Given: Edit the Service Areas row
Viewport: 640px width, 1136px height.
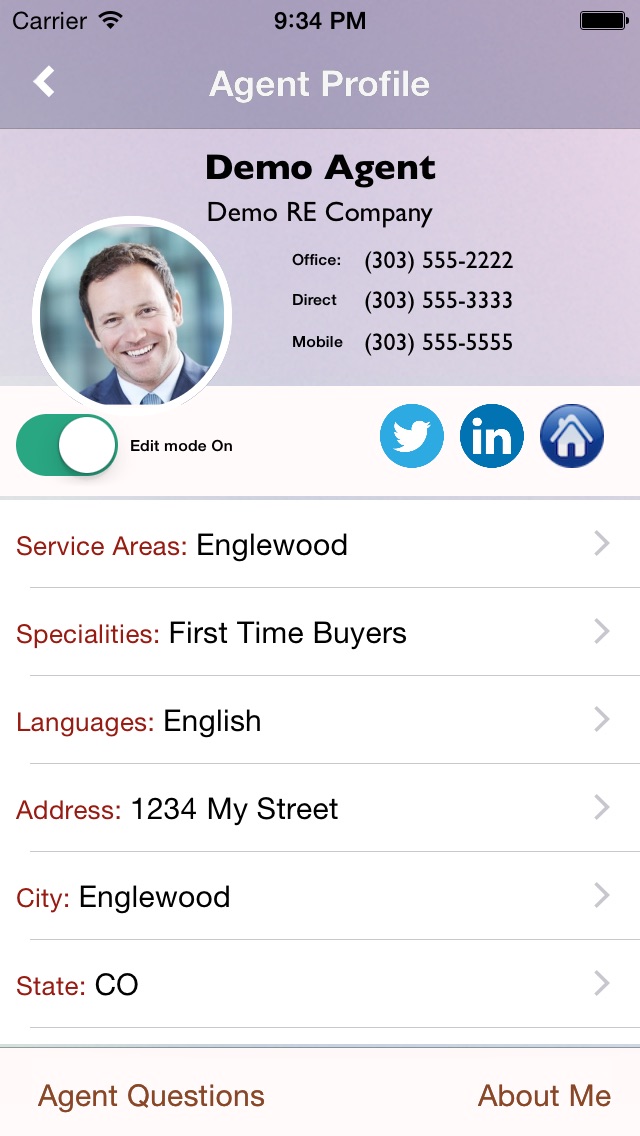Looking at the screenshot, I should click(x=320, y=545).
